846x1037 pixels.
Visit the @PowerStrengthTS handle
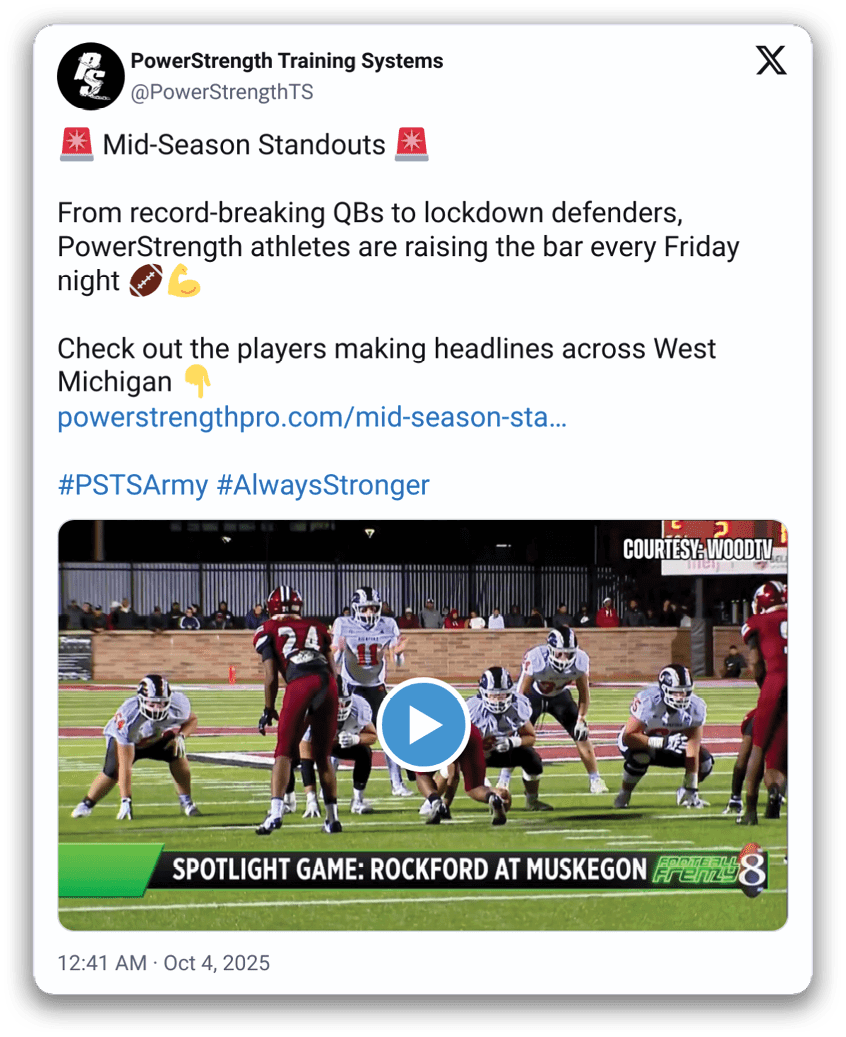coord(221,92)
